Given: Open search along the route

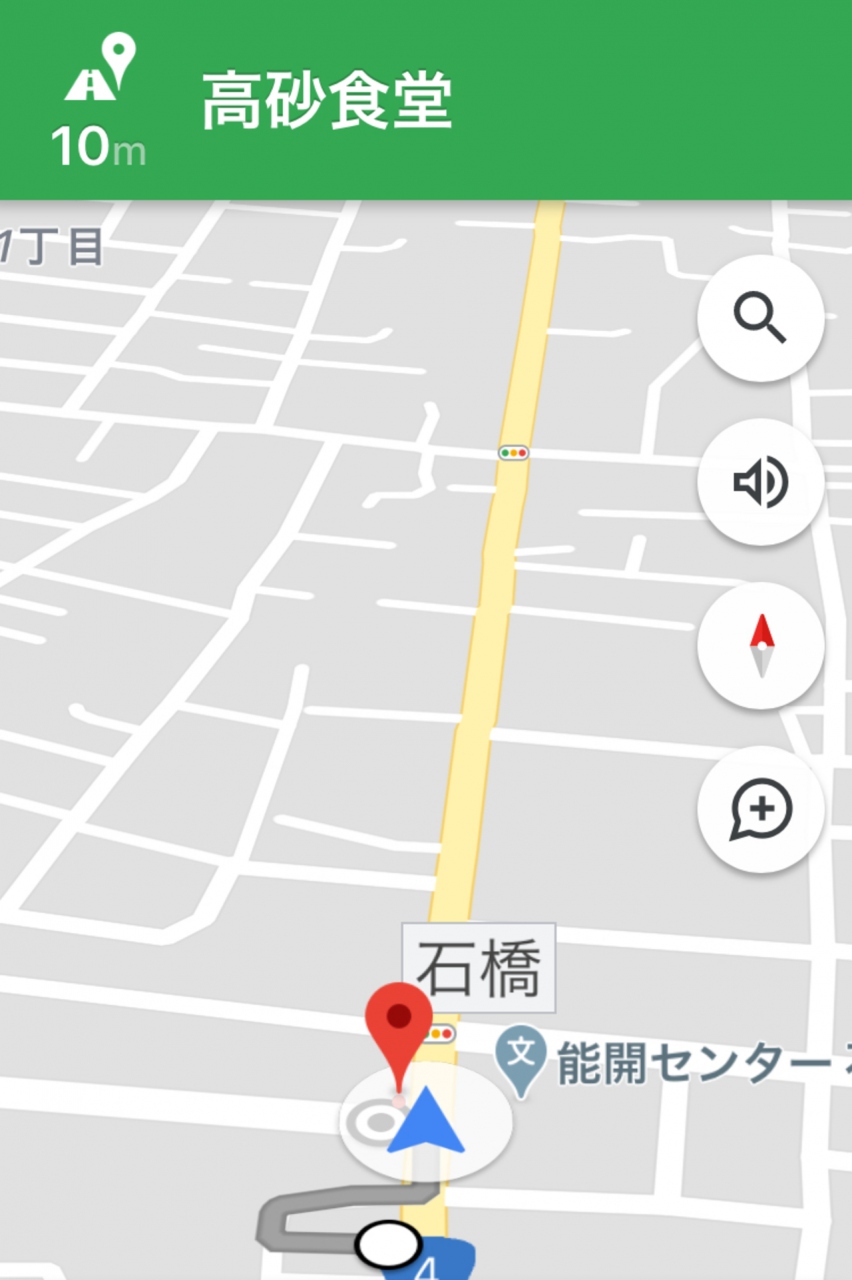Looking at the screenshot, I should pos(761,318).
